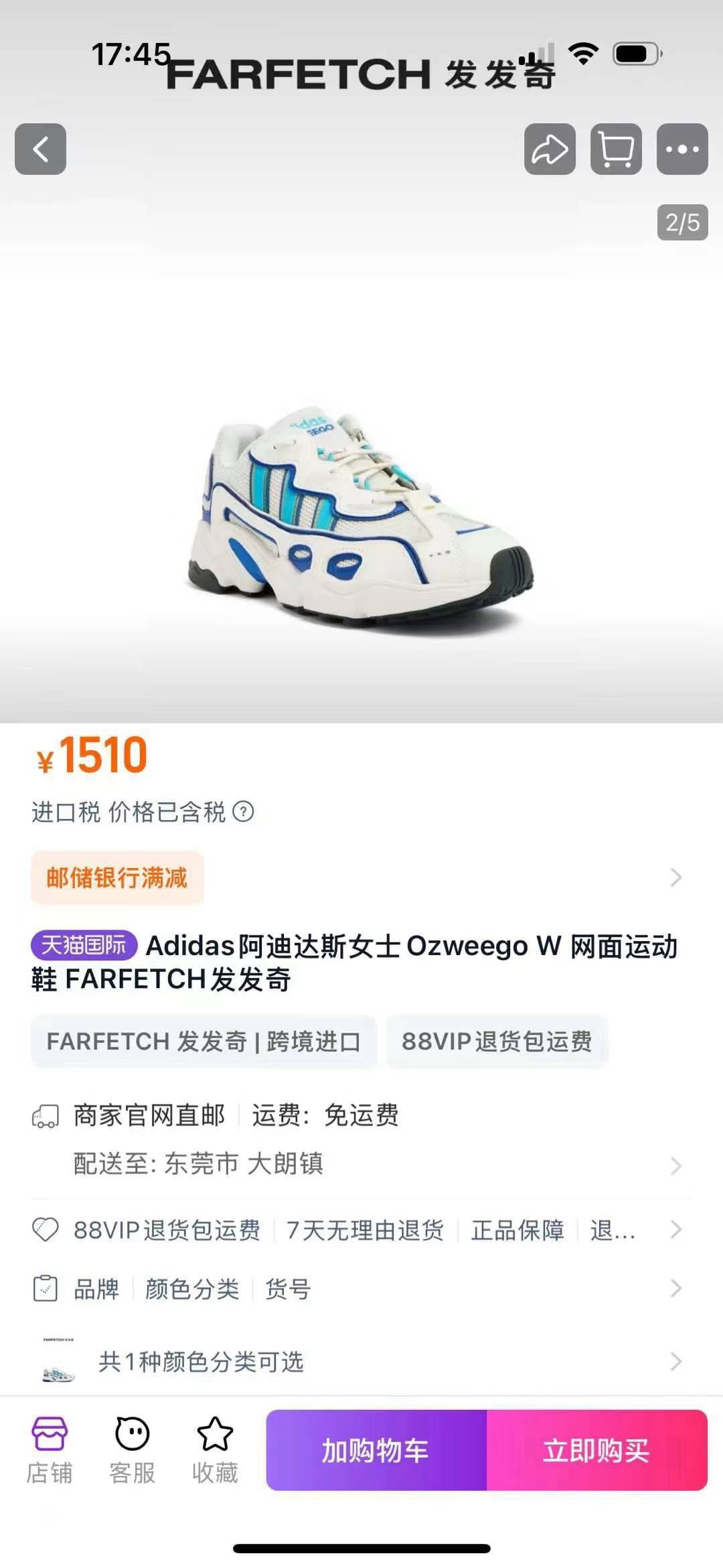Screen dimensions: 723x1568
Task: Select the FARFETCH 发发奇 跨境进口 chip
Action: click(204, 1042)
